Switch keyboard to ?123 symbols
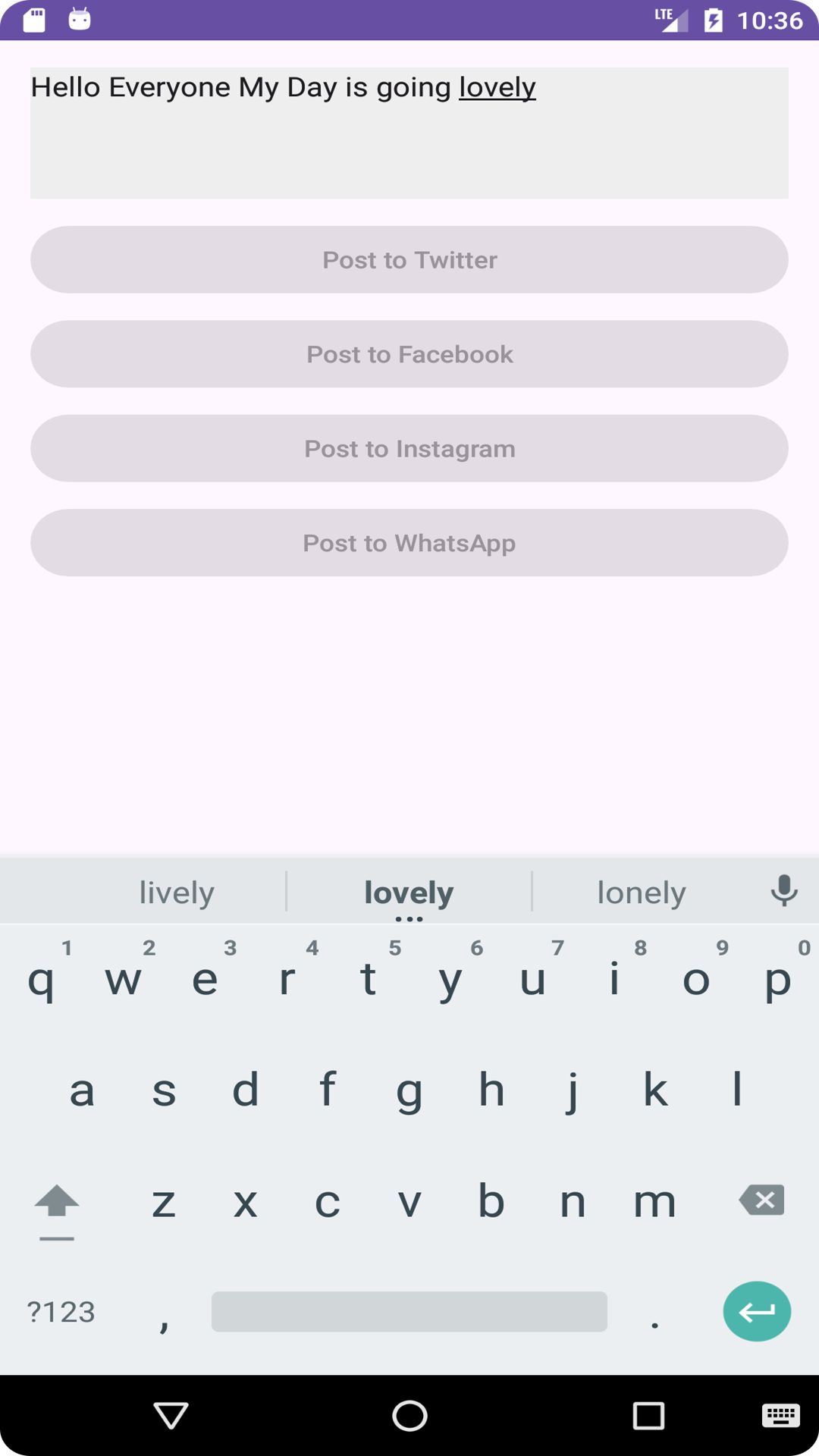 (61, 1312)
